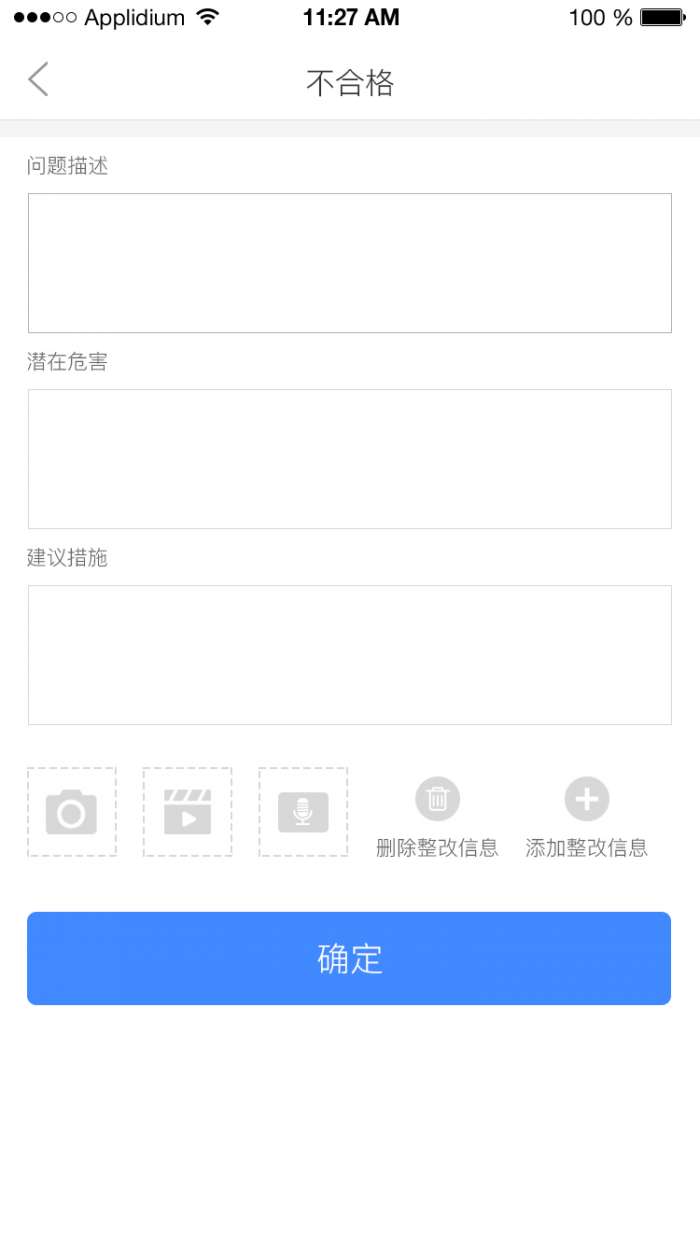Add a photo with the camera icon

71,812
